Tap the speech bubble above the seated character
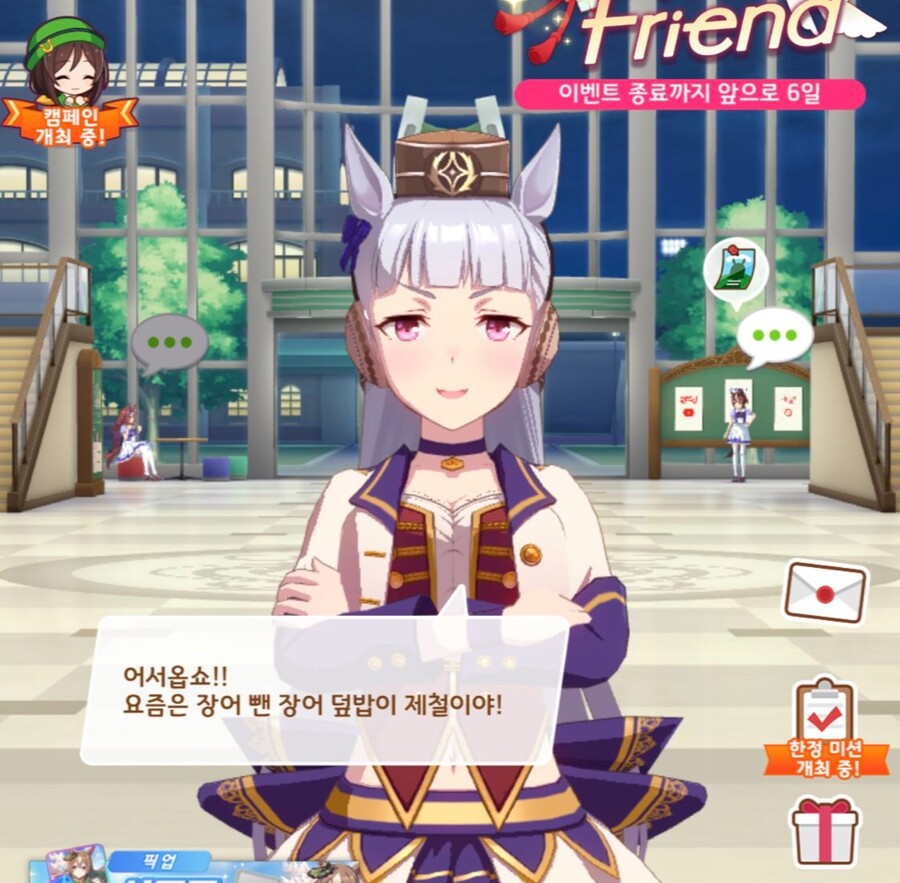The image size is (900, 883). [x=170, y=343]
